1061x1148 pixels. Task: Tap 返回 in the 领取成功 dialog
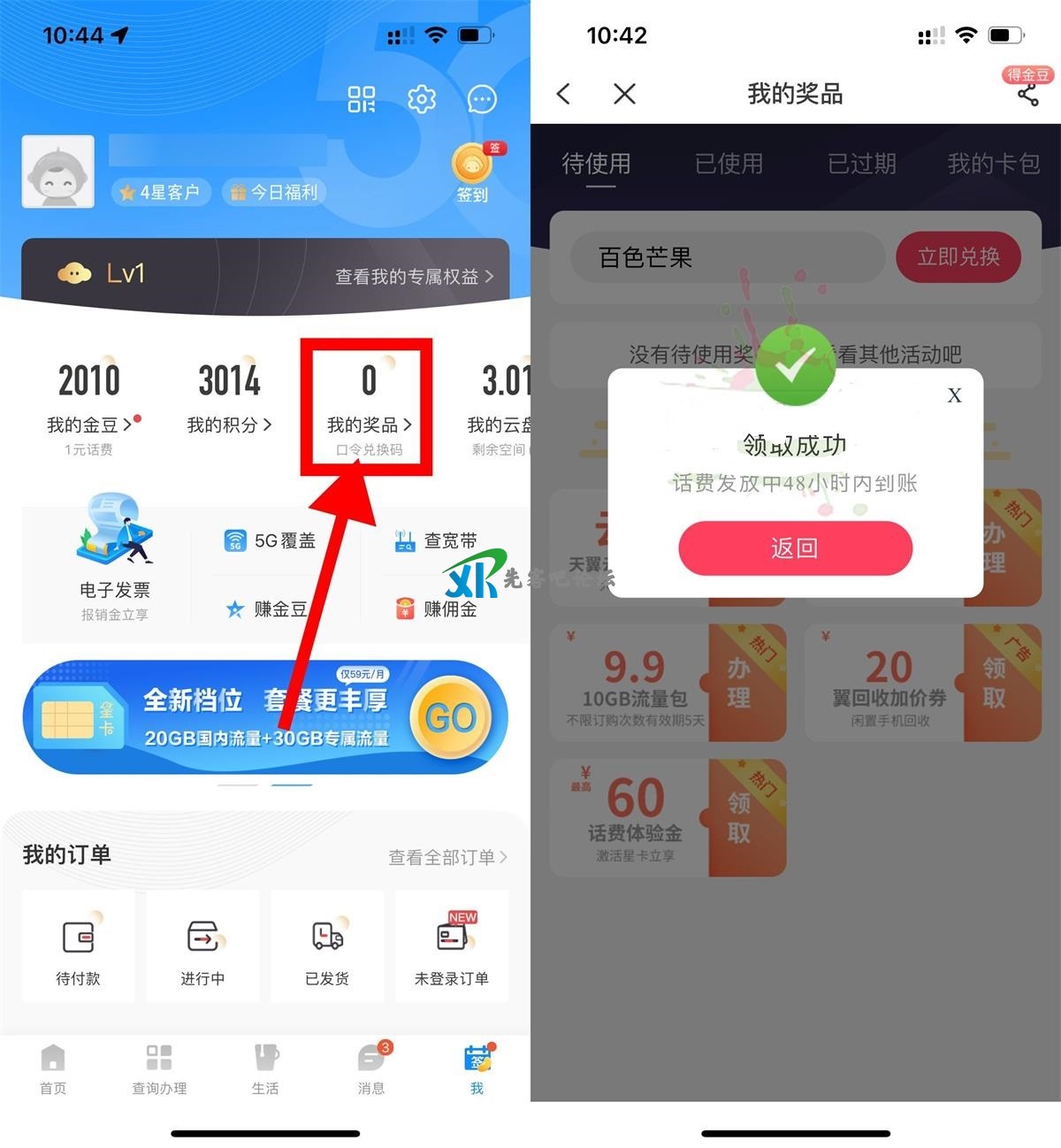point(795,548)
